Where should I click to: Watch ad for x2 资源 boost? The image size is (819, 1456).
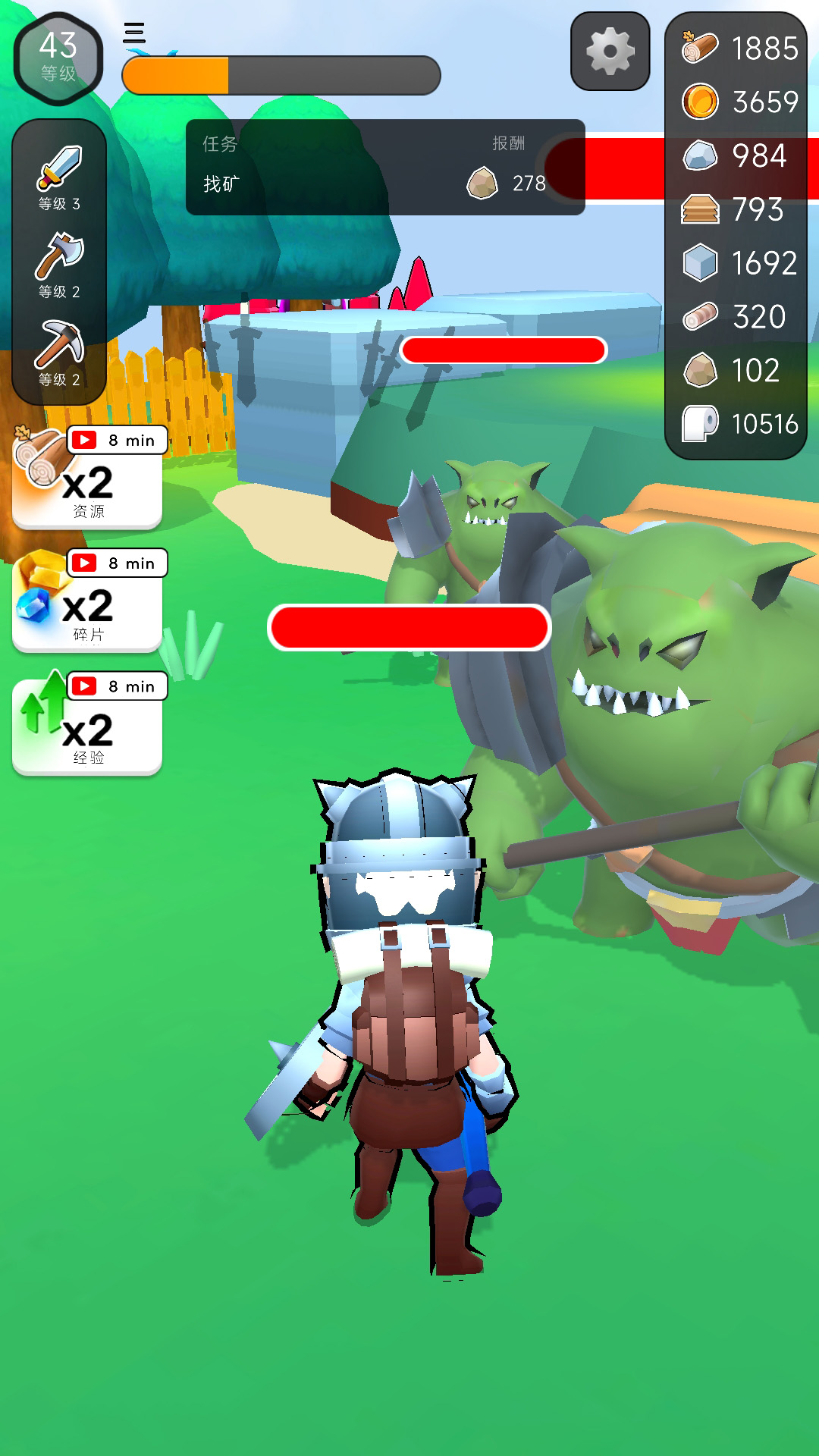(x=89, y=478)
